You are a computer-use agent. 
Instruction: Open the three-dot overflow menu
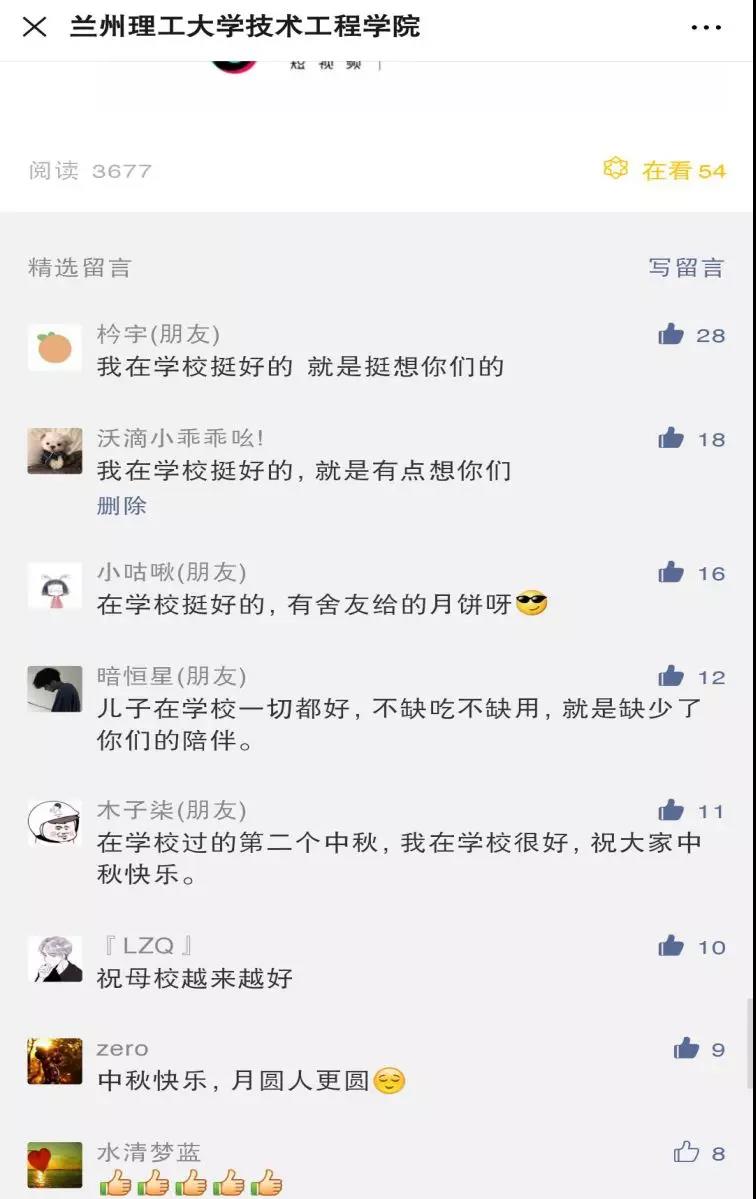click(706, 27)
